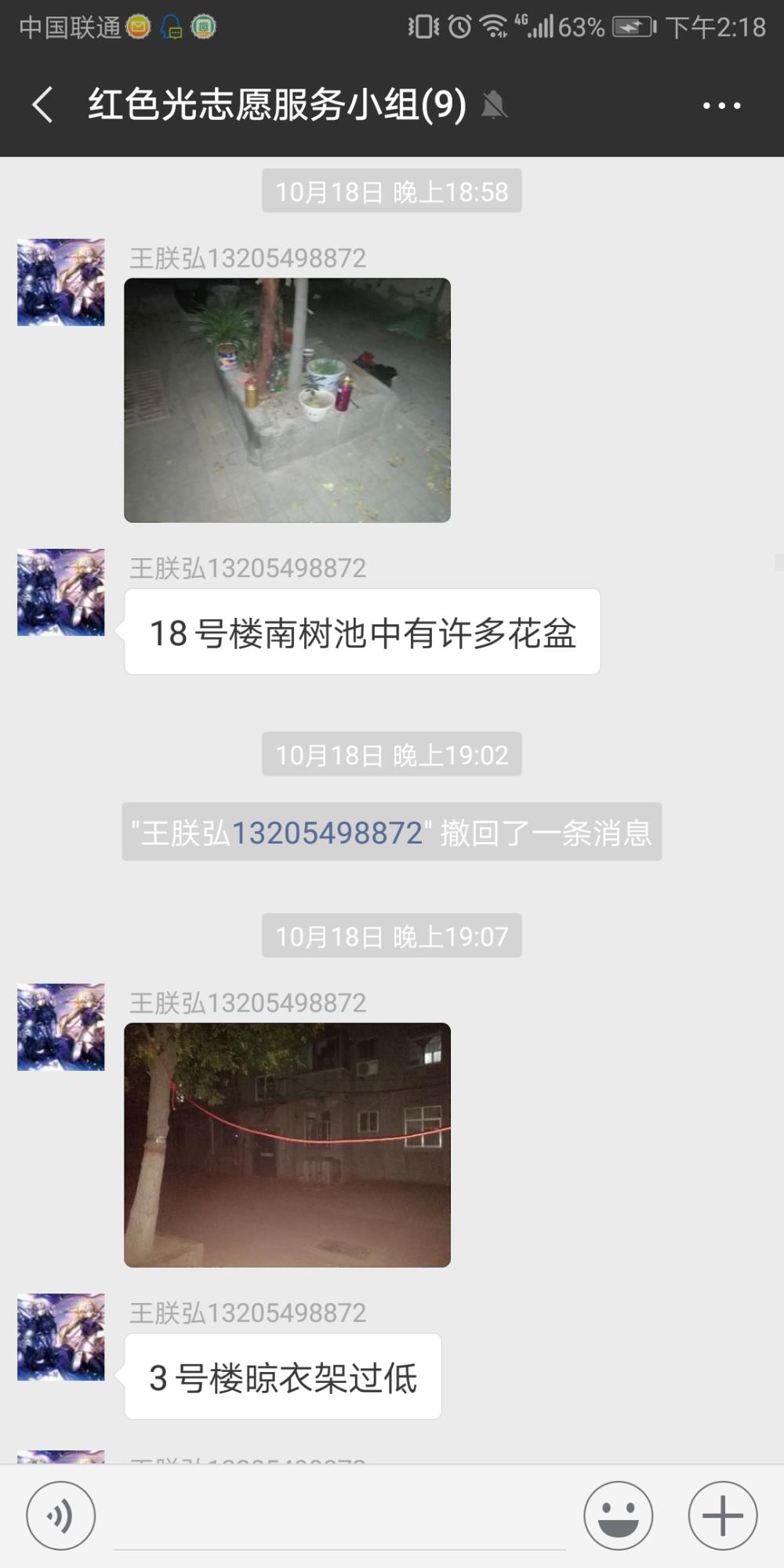The height and width of the screenshot is (1568, 784).
Task: Open the emoji picker
Action: pos(618,1515)
